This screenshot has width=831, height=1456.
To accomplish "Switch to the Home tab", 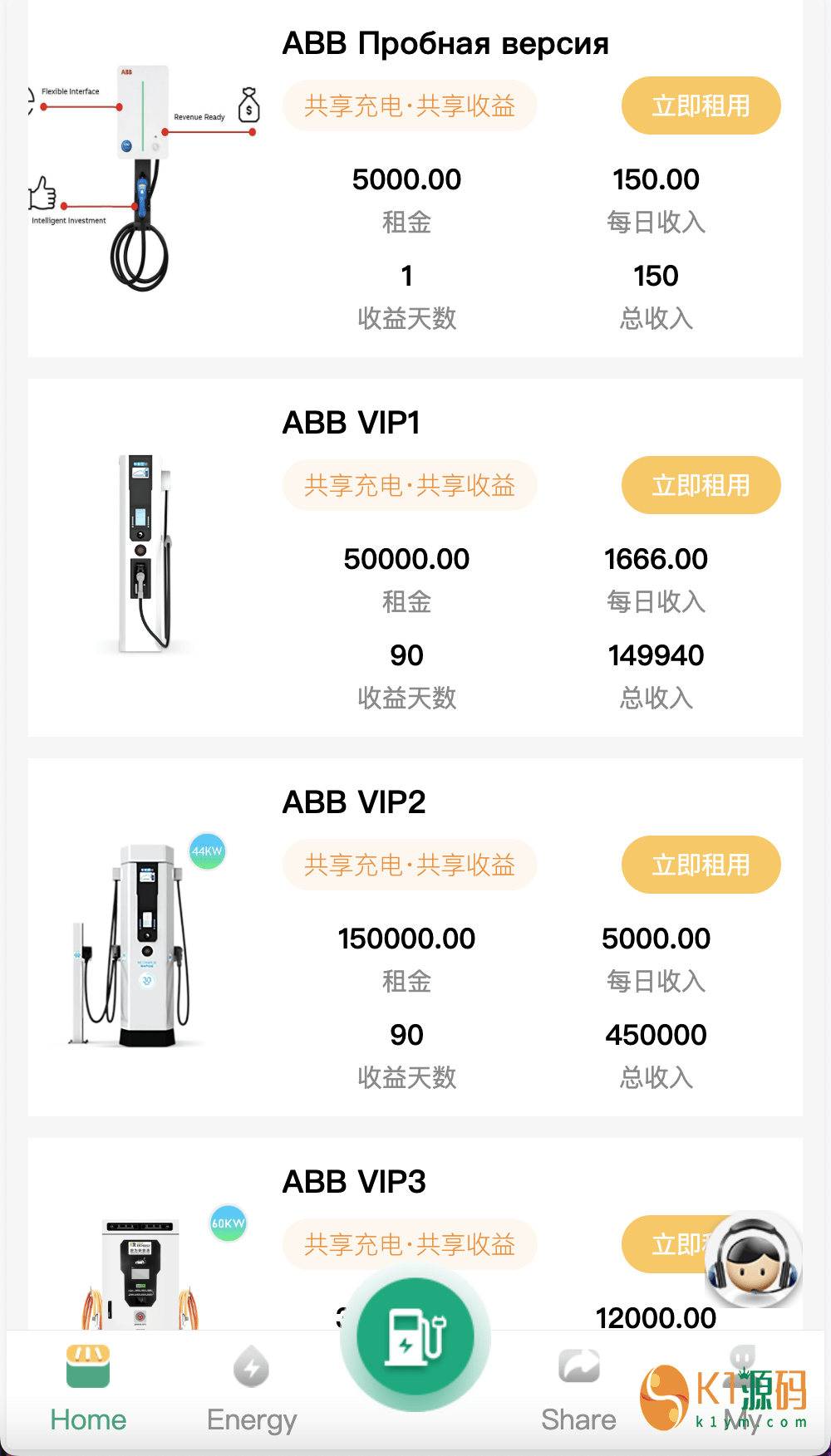I will (x=88, y=1389).
